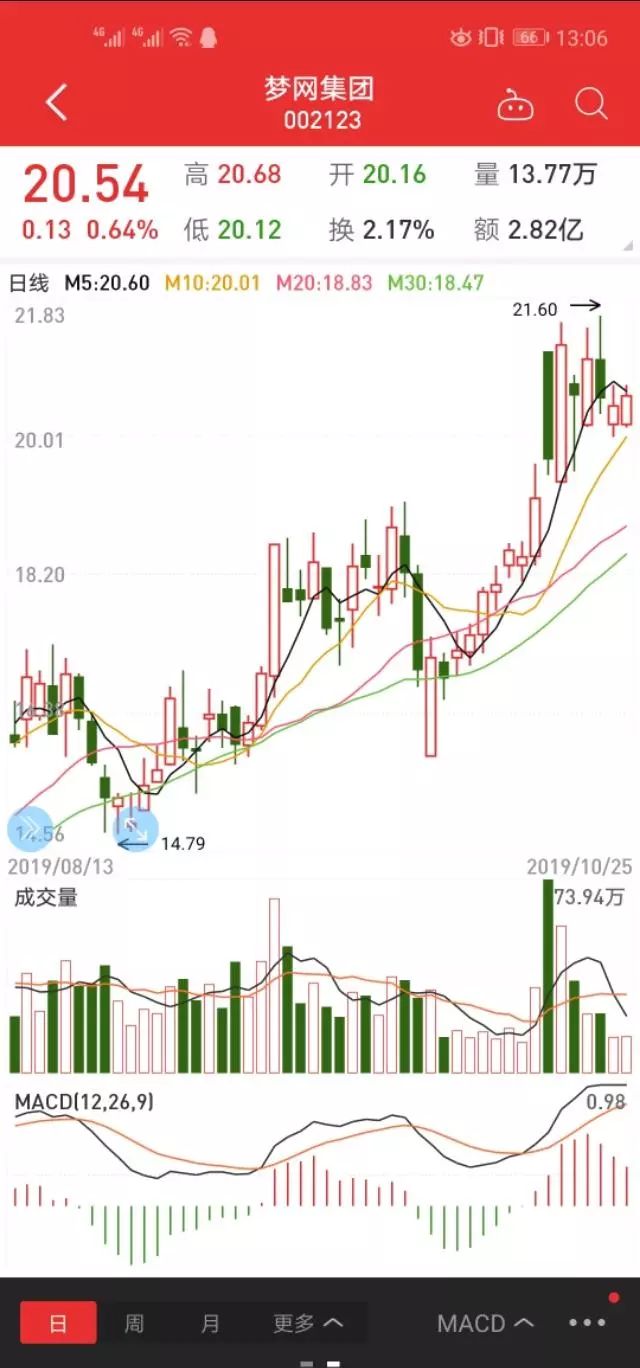Open the three-dot more menu
The image size is (640, 1368).
pos(588,1322)
